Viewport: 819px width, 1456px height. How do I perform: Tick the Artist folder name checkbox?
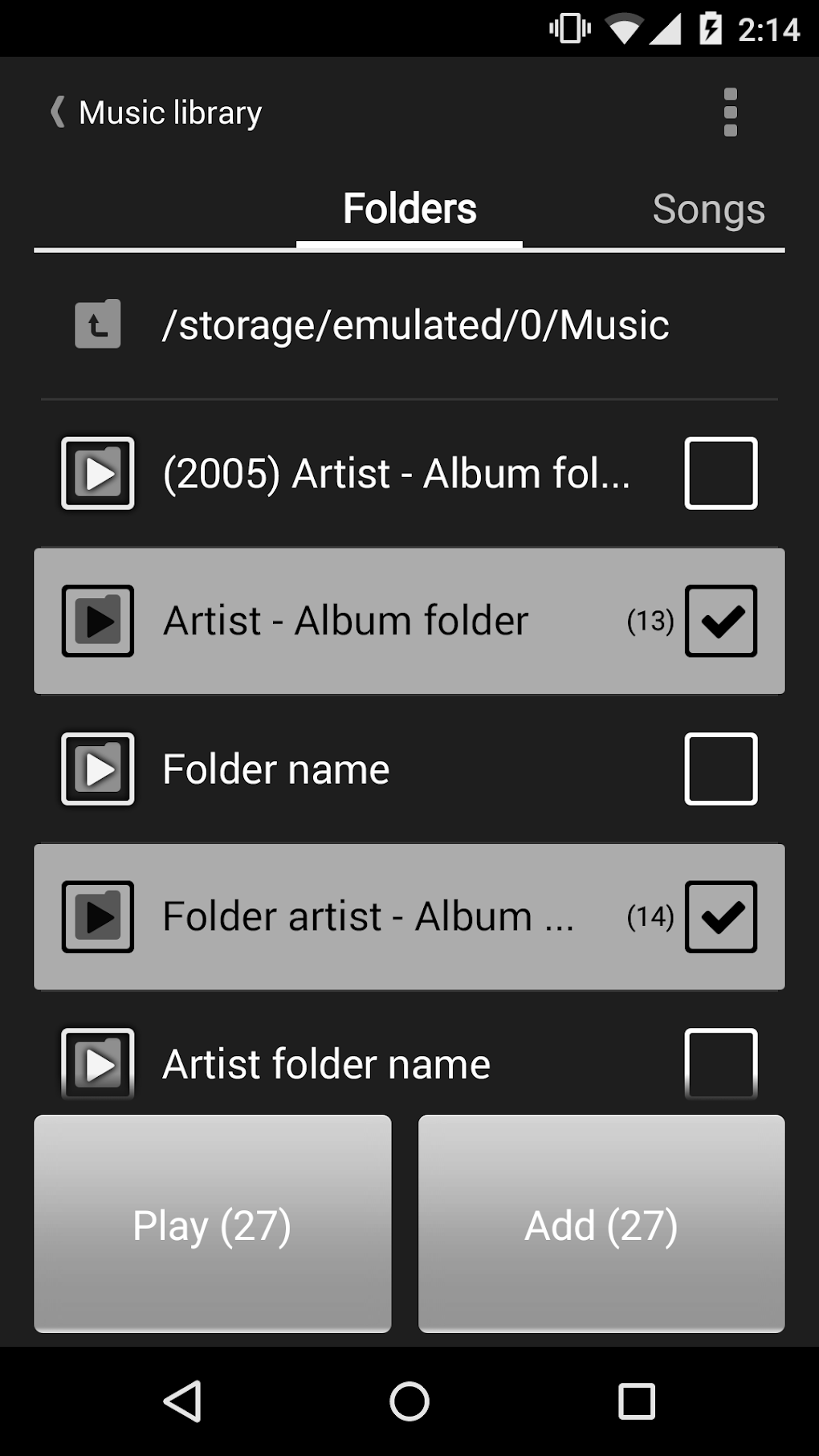pos(721,1064)
